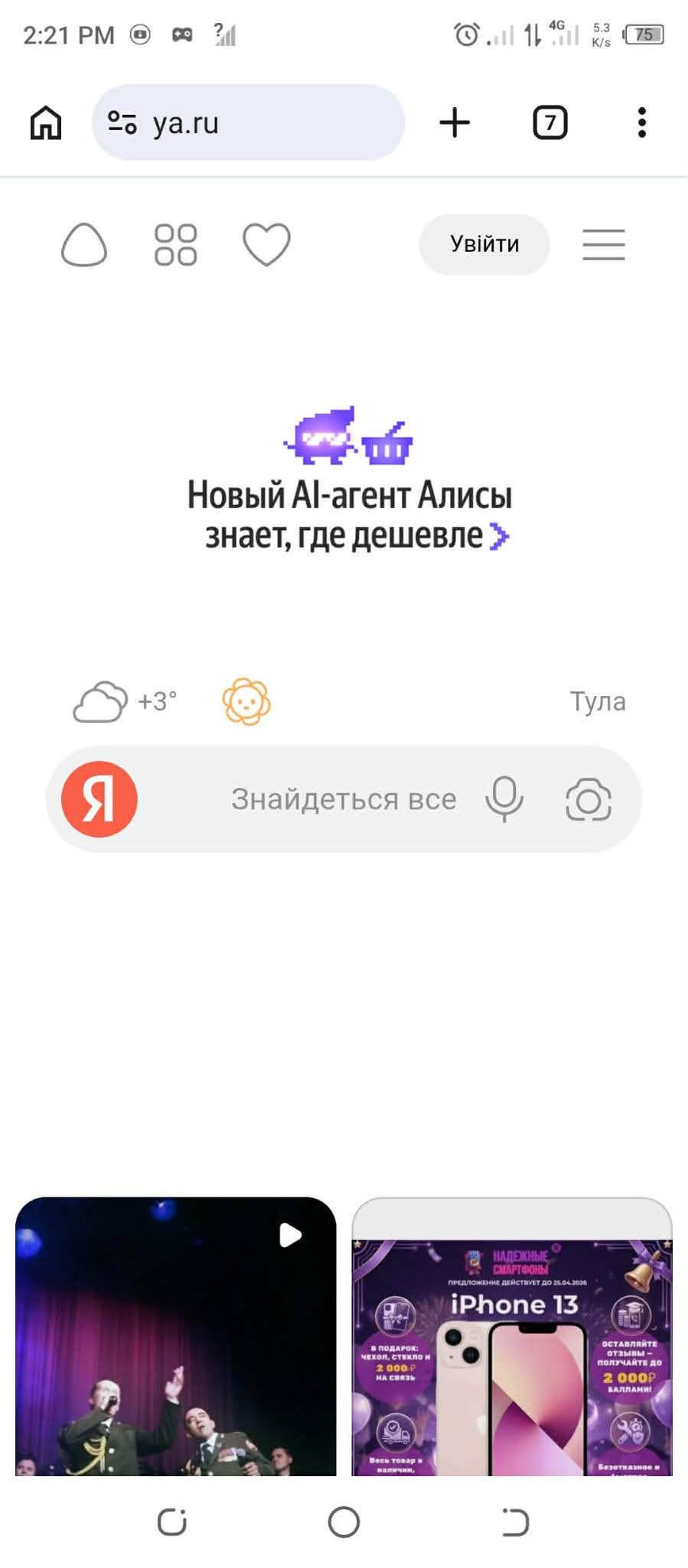Open a new browser tab
The width and height of the screenshot is (688, 1568).
(455, 122)
